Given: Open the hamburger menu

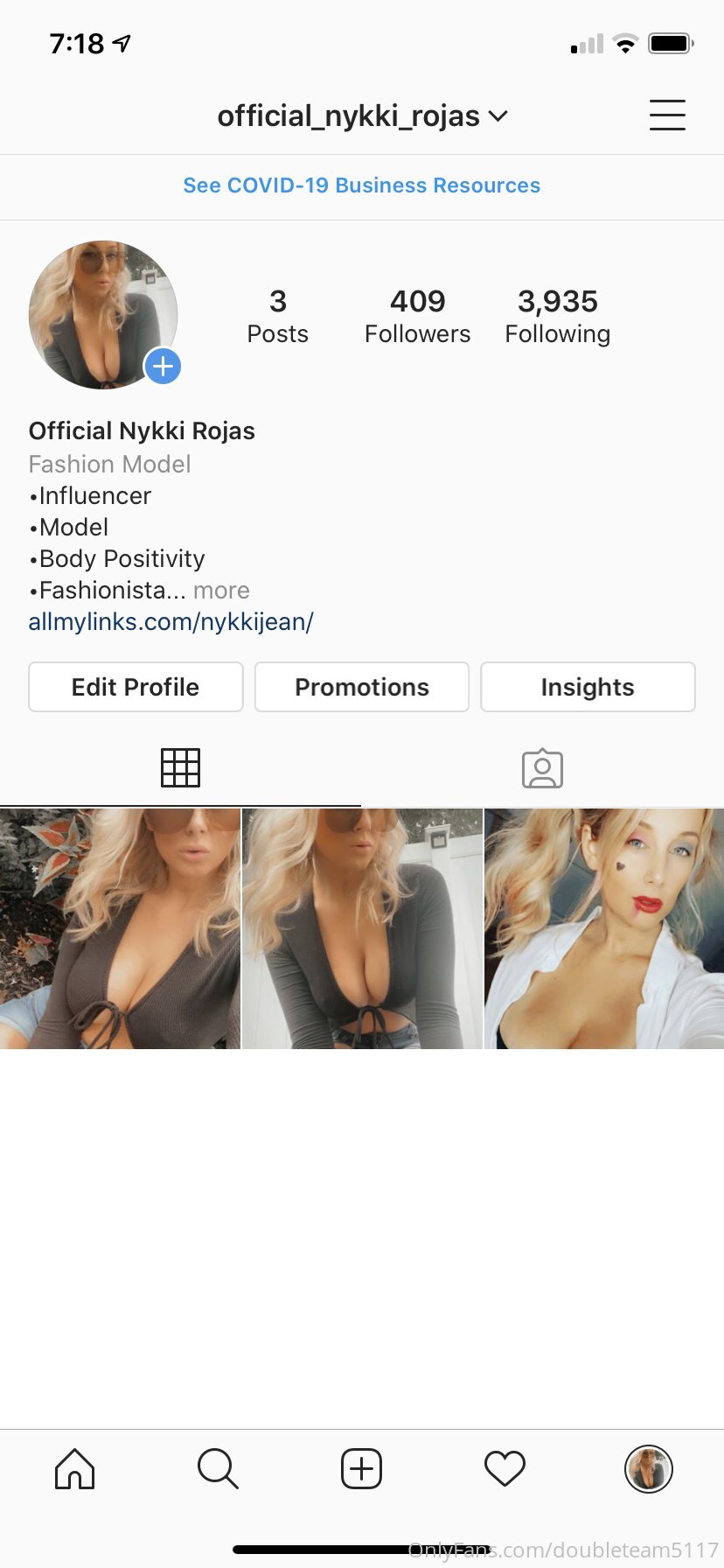Looking at the screenshot, I should point(667,115).
